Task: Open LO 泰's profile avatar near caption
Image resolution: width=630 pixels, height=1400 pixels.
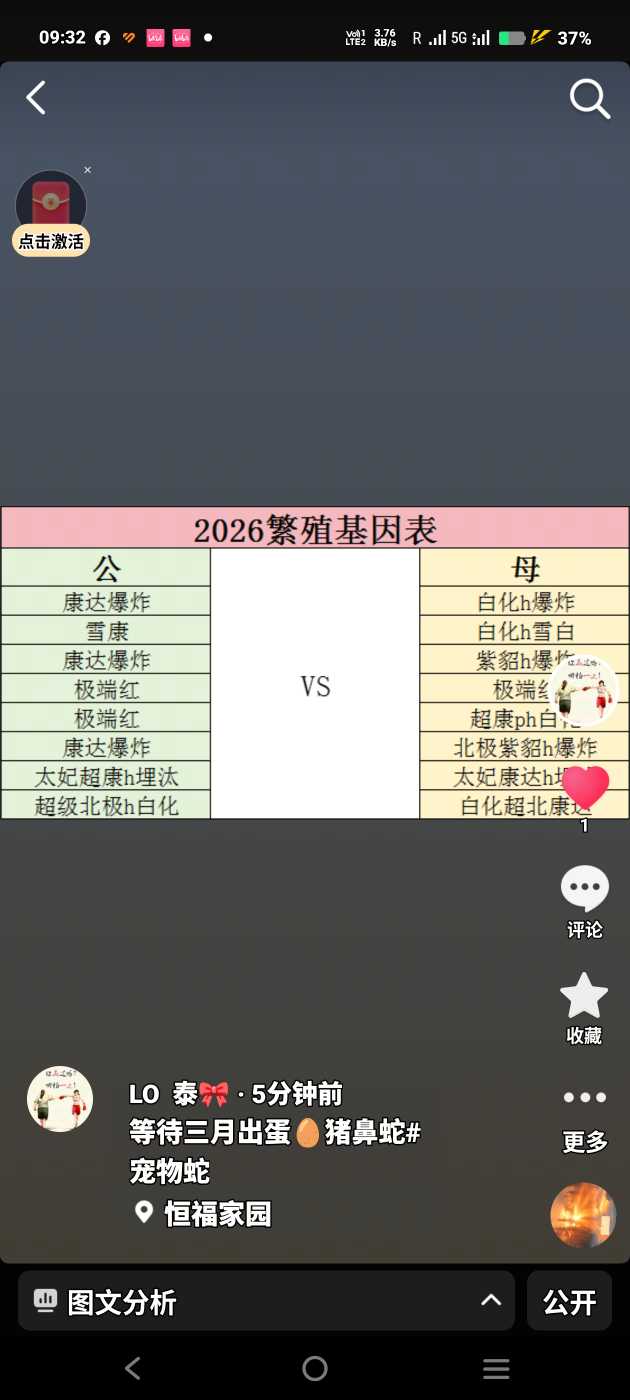Action: pos(60,1098)
